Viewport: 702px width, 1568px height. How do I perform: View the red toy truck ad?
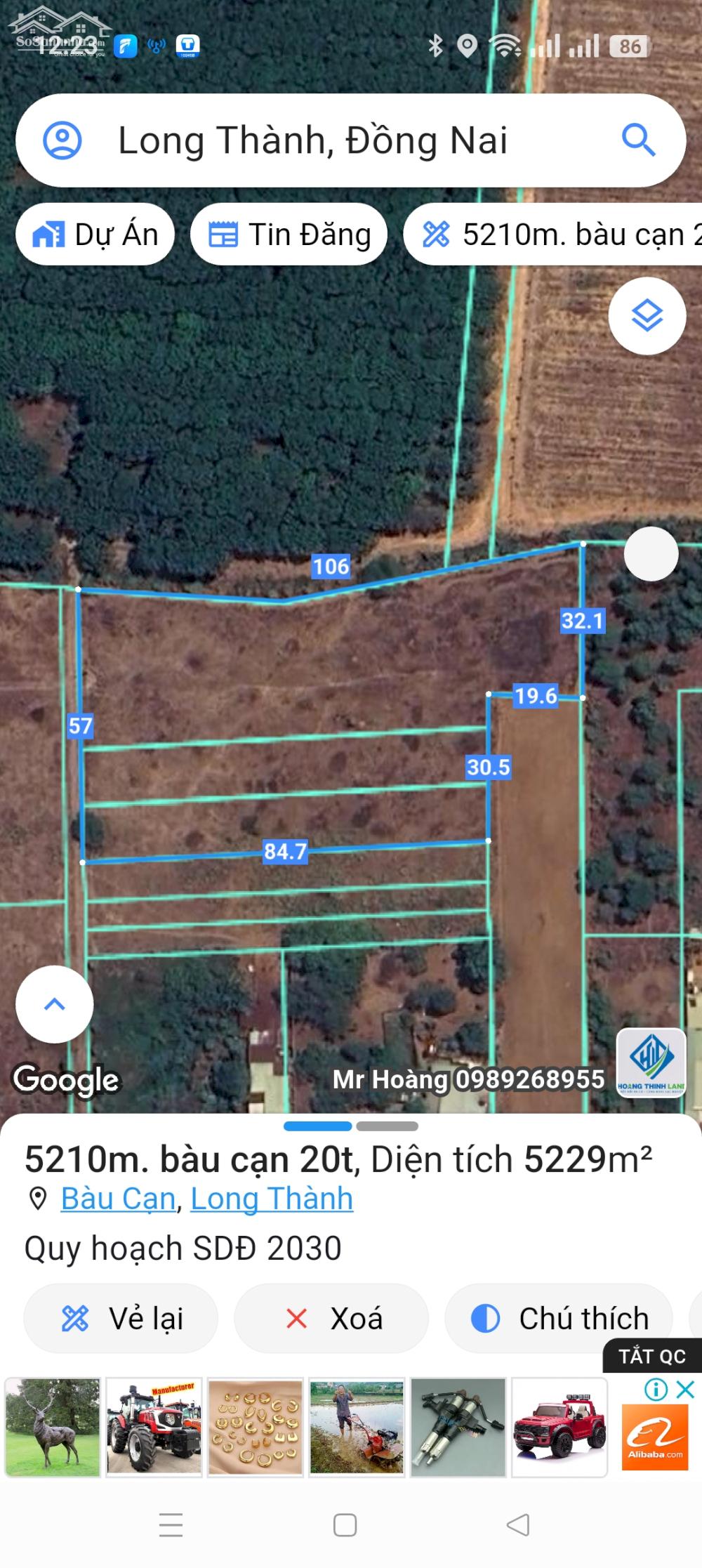(559, 1427)
